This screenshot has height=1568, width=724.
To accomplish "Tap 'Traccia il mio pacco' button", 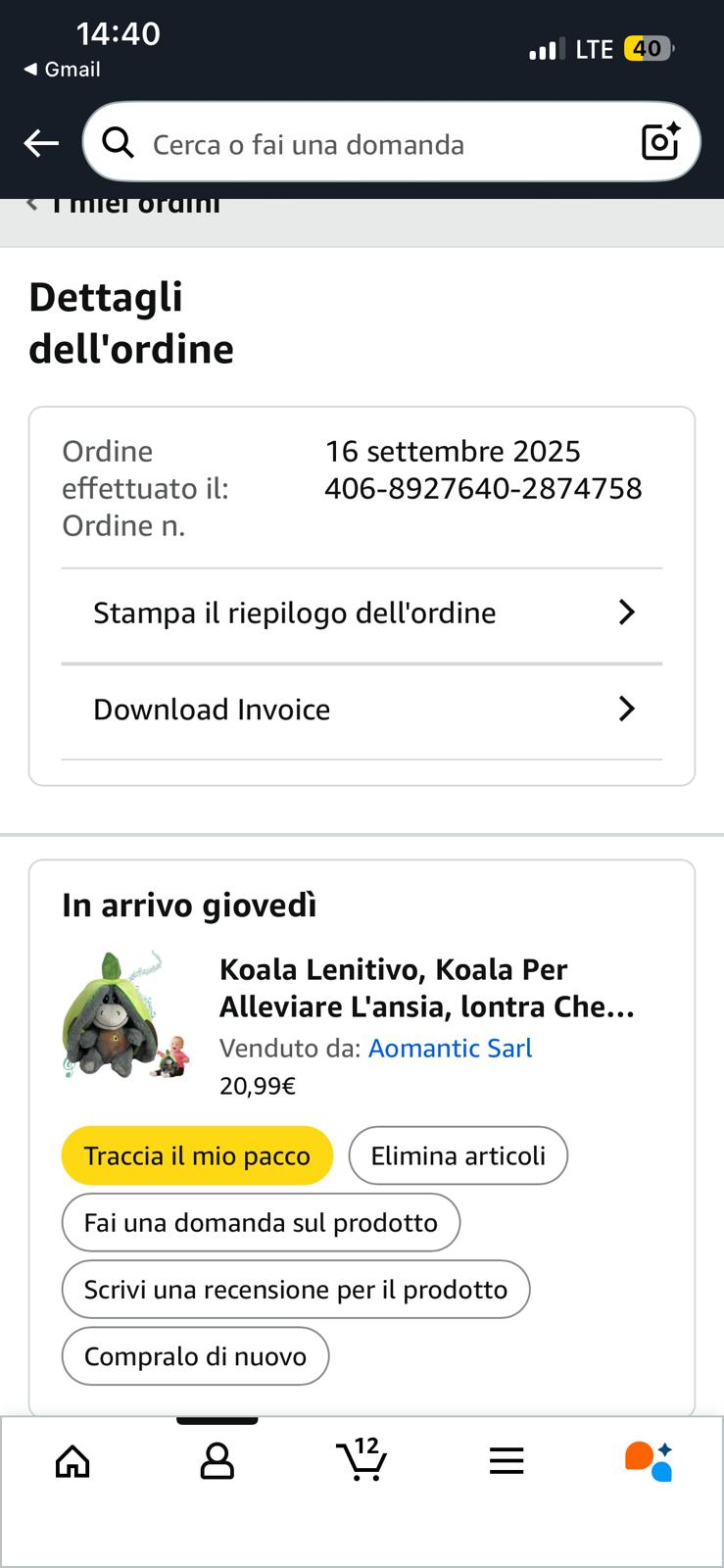I will click(197, 1155).
